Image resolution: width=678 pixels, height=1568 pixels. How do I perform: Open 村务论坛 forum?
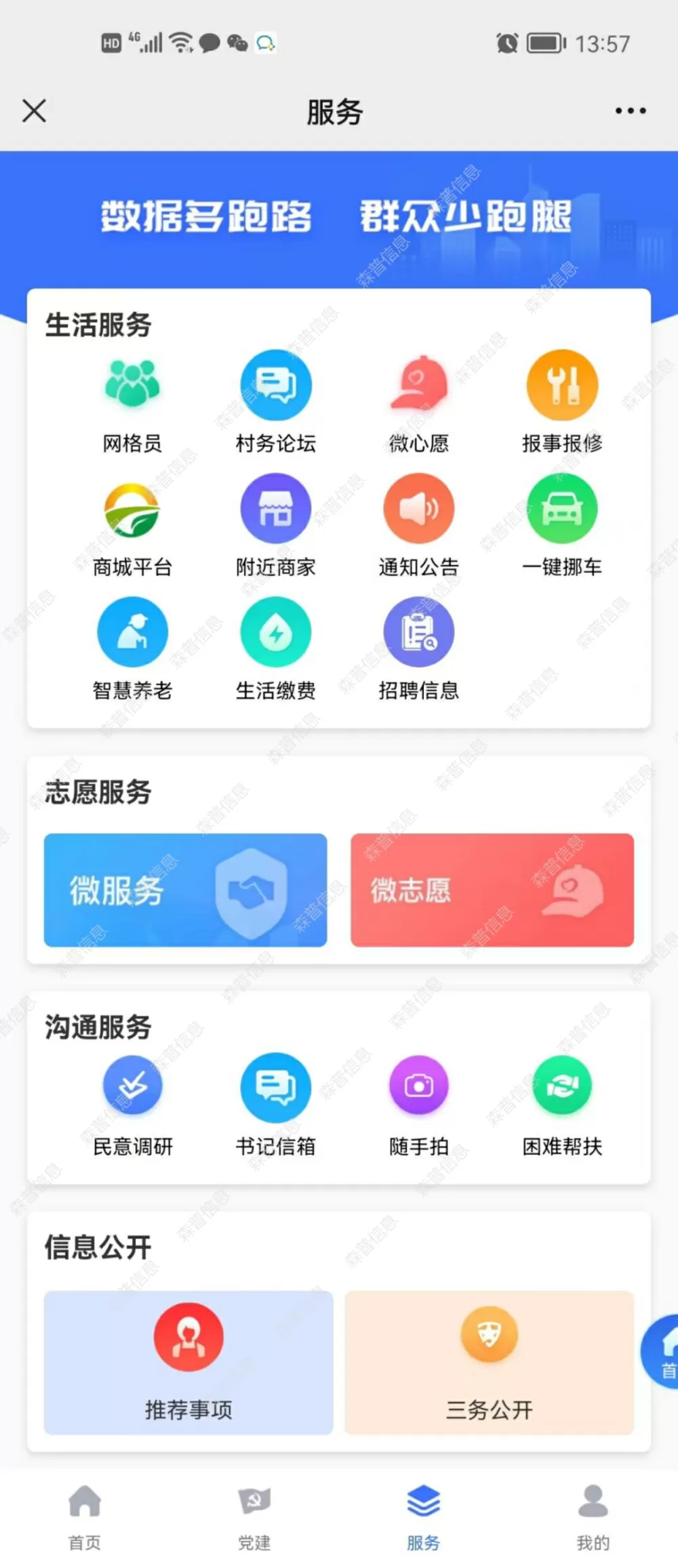click(x=275, y=400)
